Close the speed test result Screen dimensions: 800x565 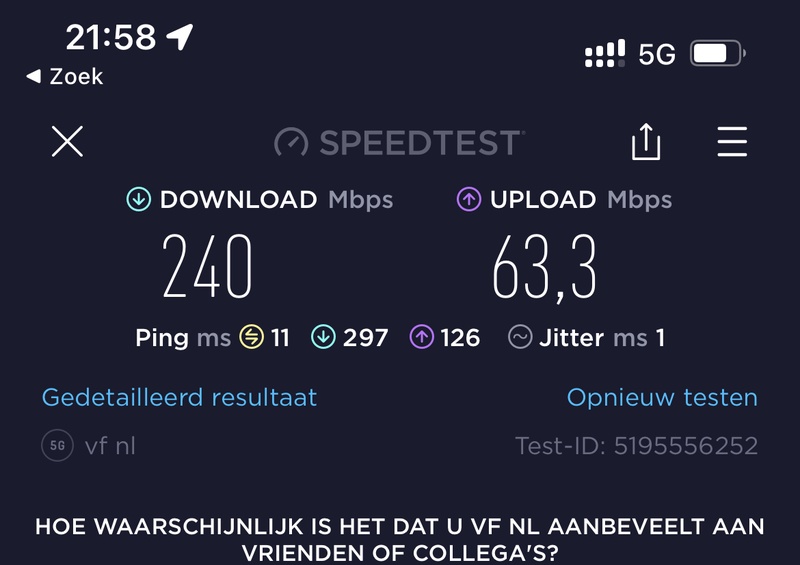[67, 143]
